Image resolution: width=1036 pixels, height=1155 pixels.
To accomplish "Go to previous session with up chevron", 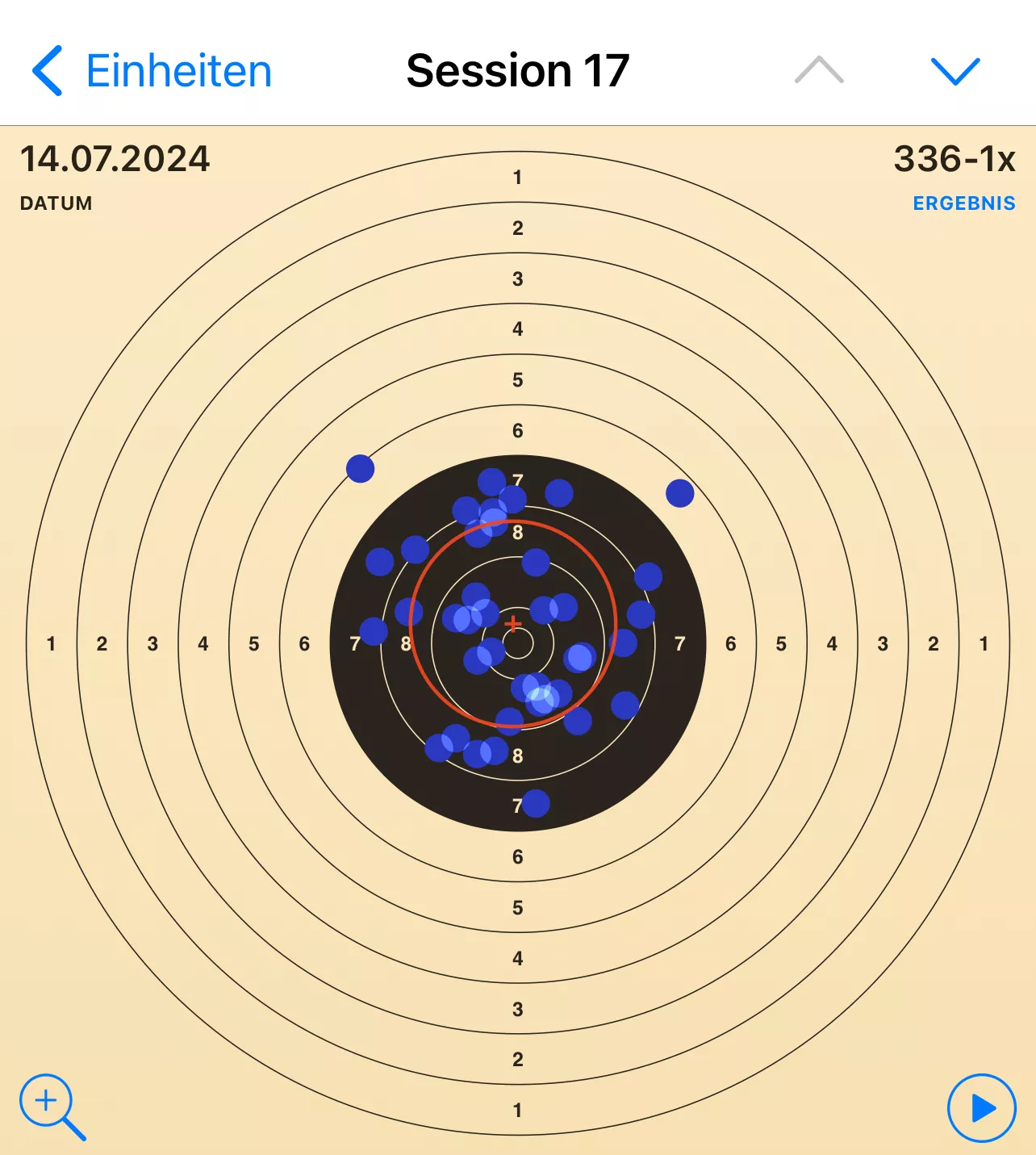I will pos(819,71).
